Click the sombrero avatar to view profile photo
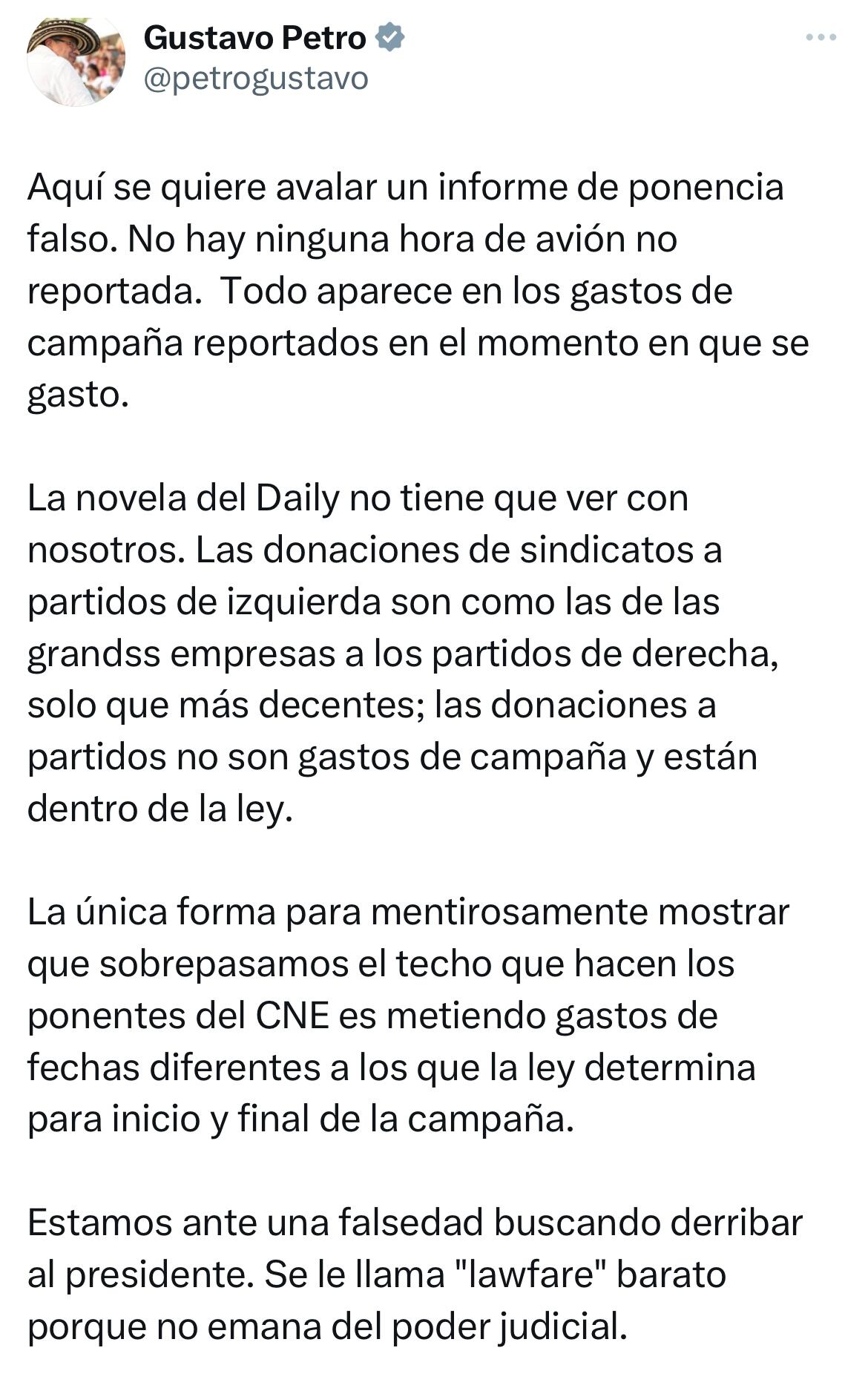This screenshot has width=868, height=1388. (x=72, y=59)
